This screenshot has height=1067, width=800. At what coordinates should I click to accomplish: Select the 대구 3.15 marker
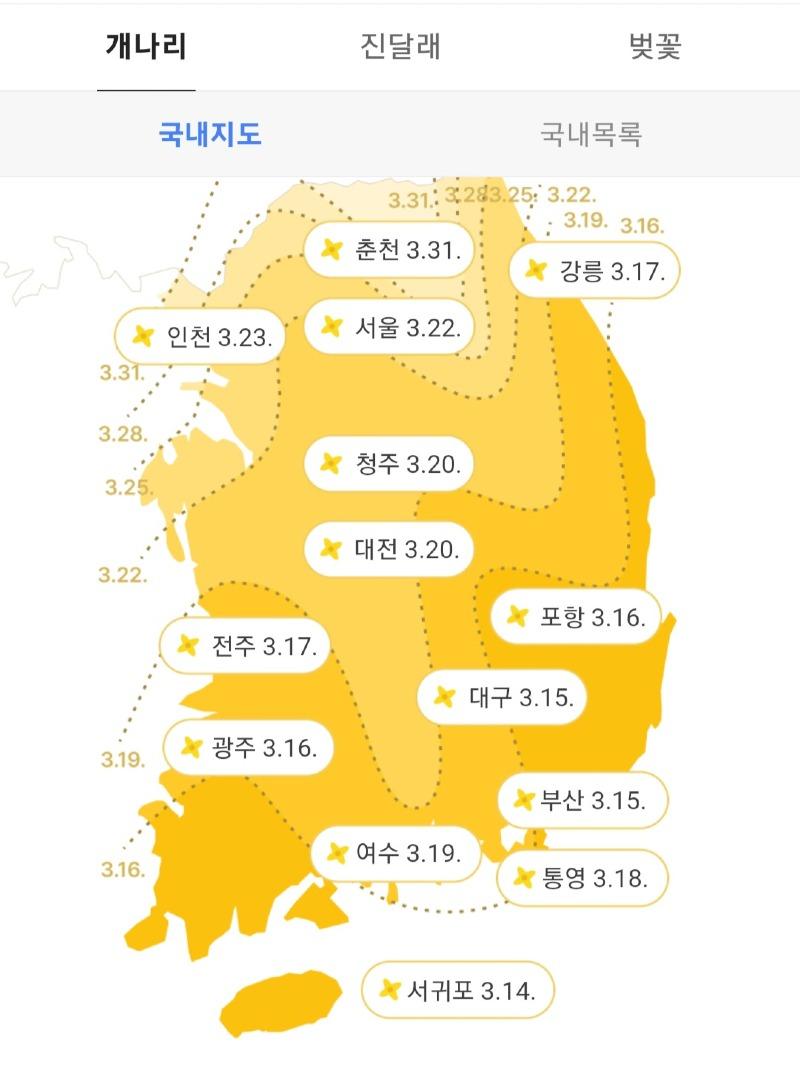coord(501,697)
